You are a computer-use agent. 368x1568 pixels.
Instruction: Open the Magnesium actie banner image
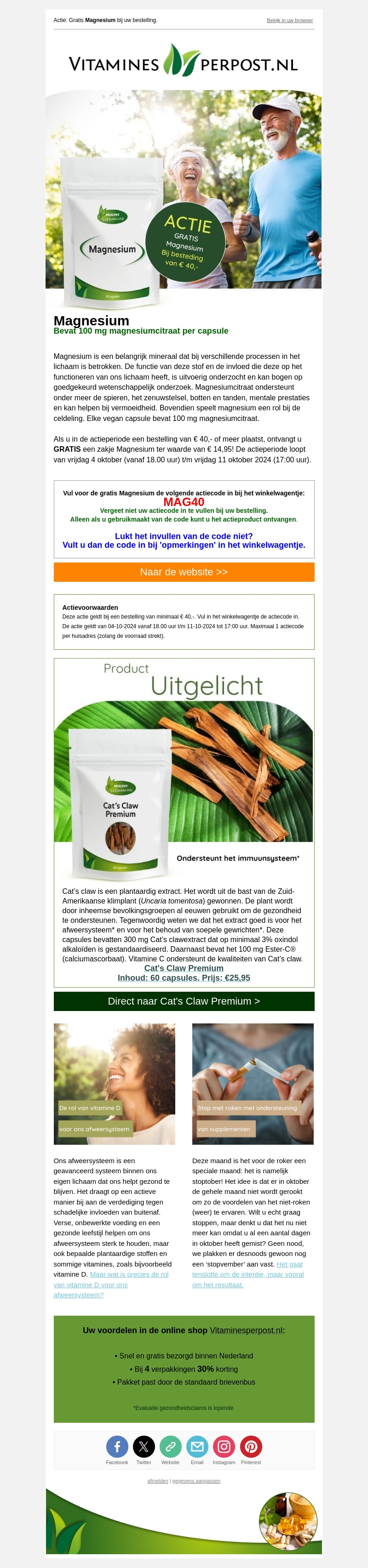pos(184,195)
